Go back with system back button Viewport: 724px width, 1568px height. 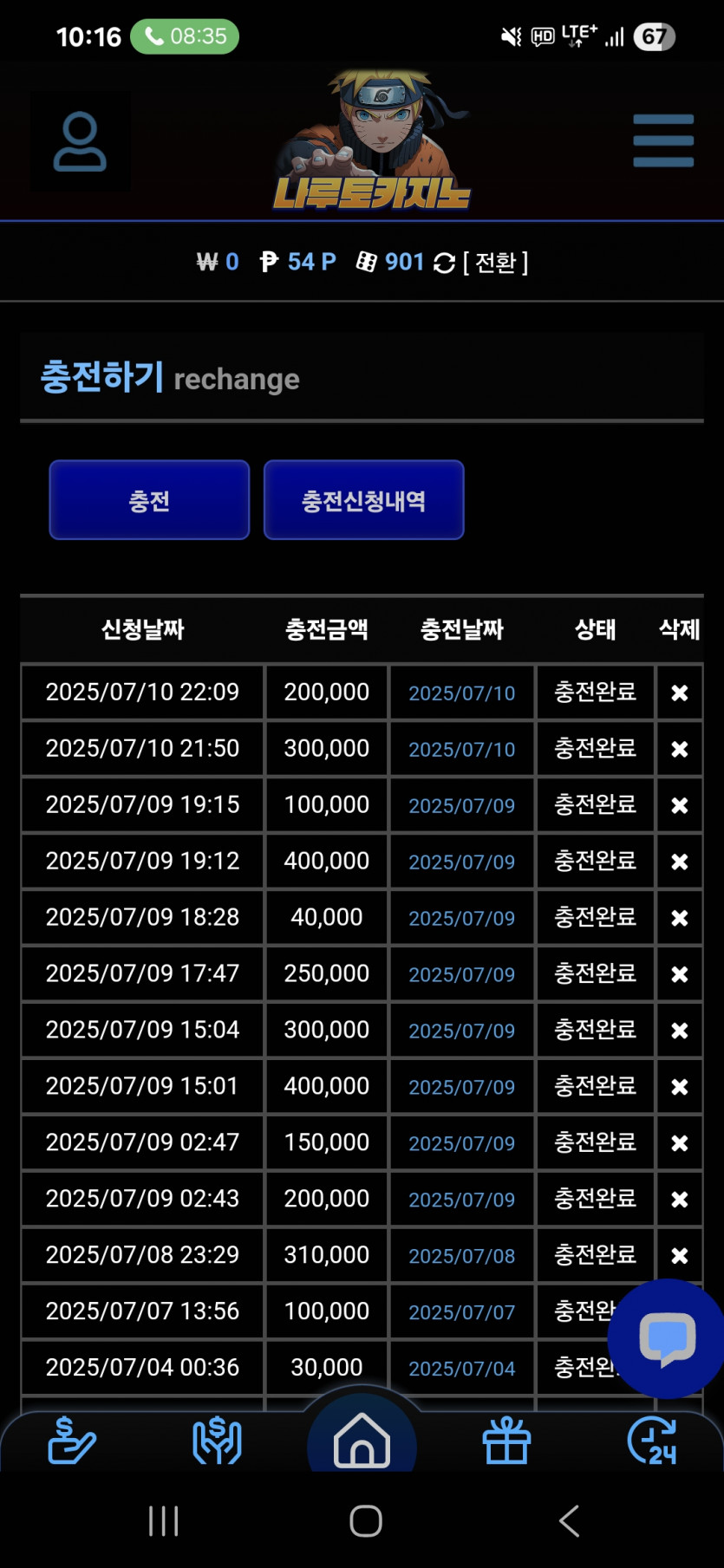pyautogui.click(x=569, y=1520)
